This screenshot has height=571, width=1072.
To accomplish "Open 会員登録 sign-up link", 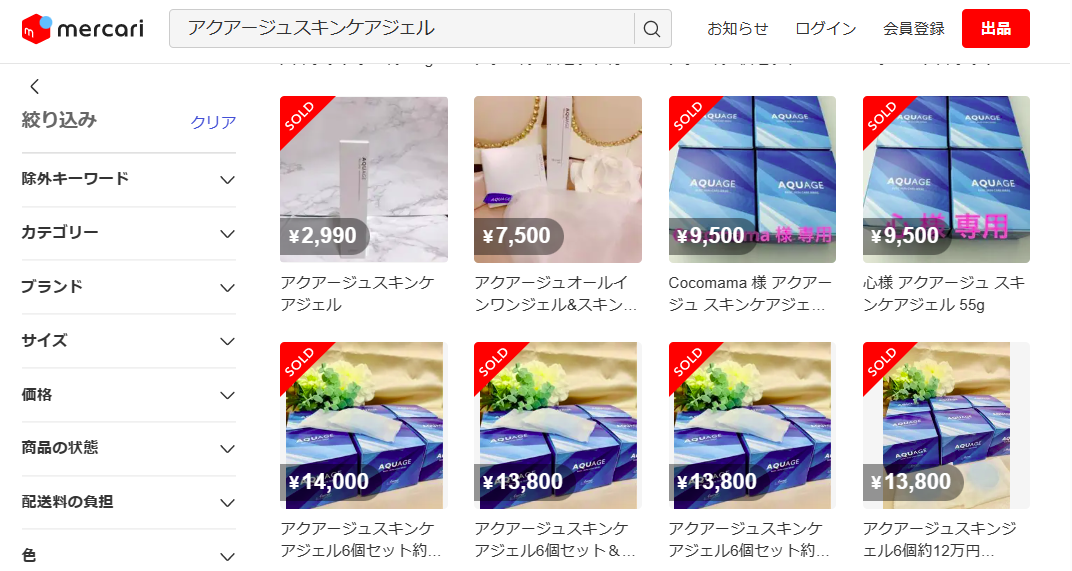I will point(913,29).
